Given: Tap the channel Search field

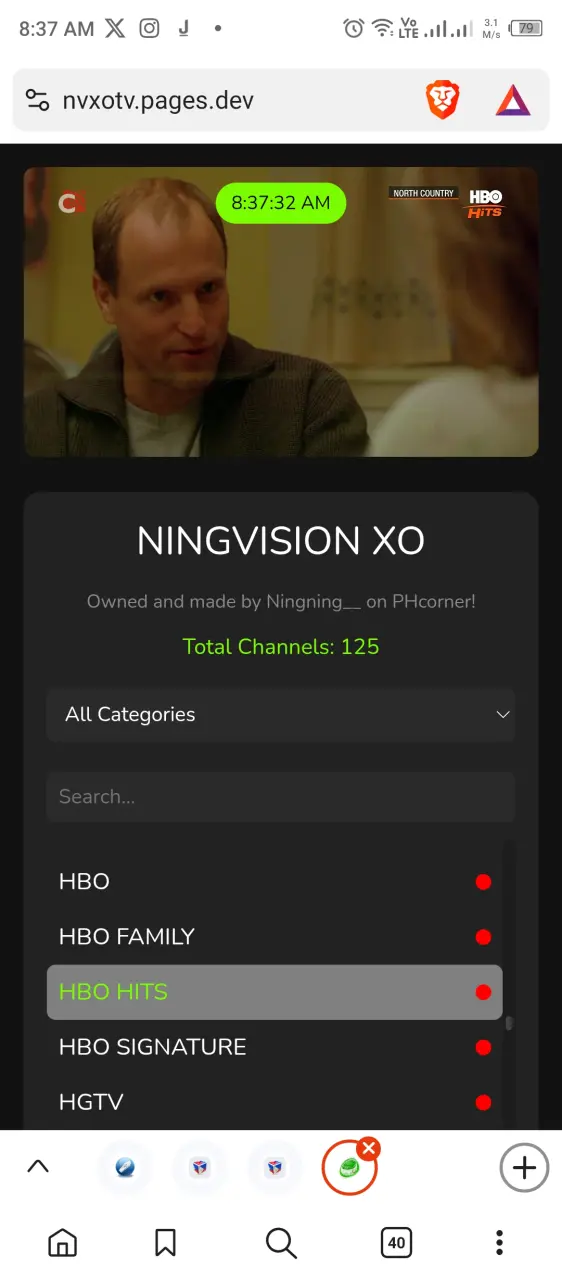Looking at the screenshot, I should click(281, 797).
